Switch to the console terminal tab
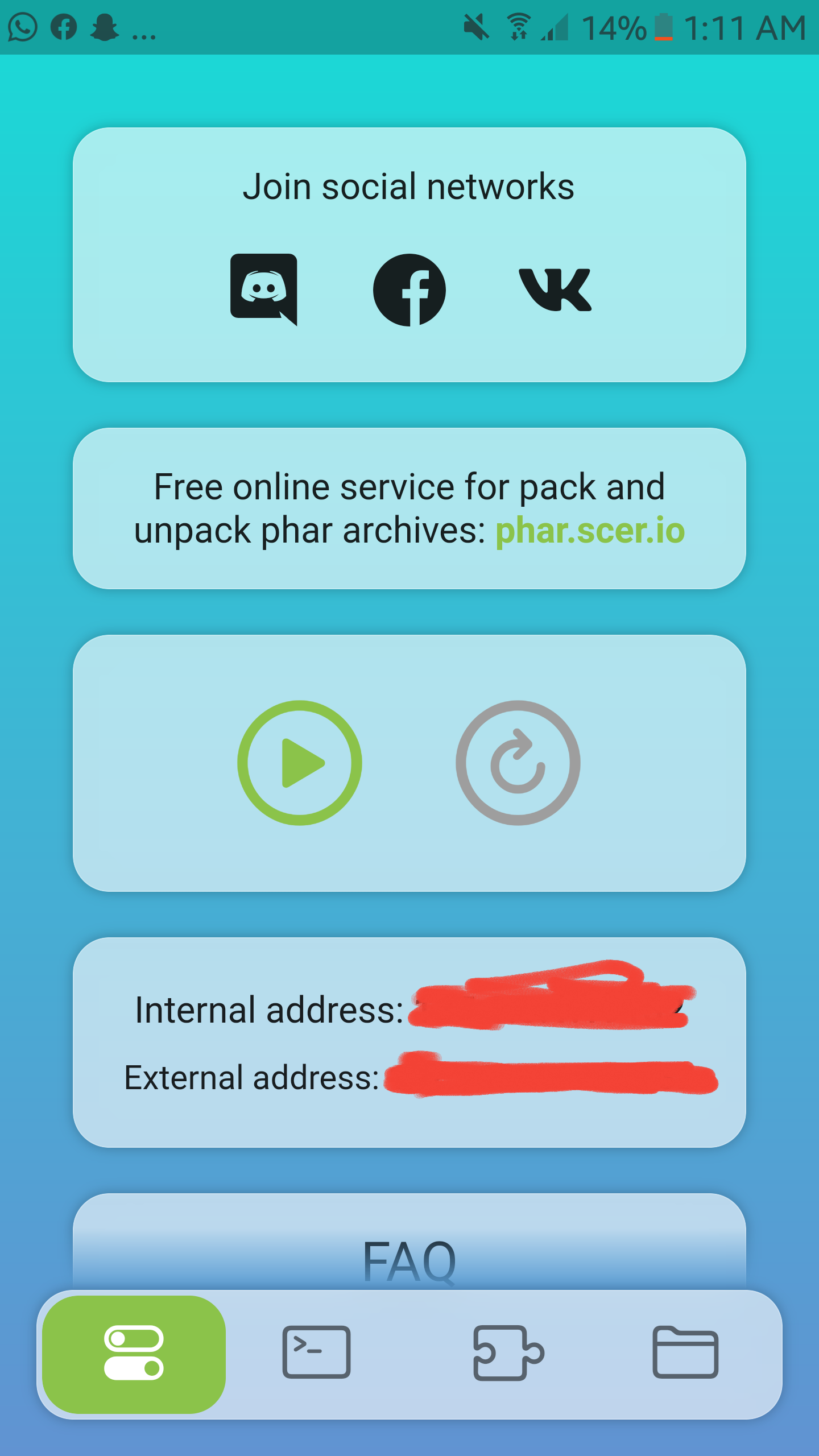This screenshot has height=1456, width=819. coord(317,1352)
